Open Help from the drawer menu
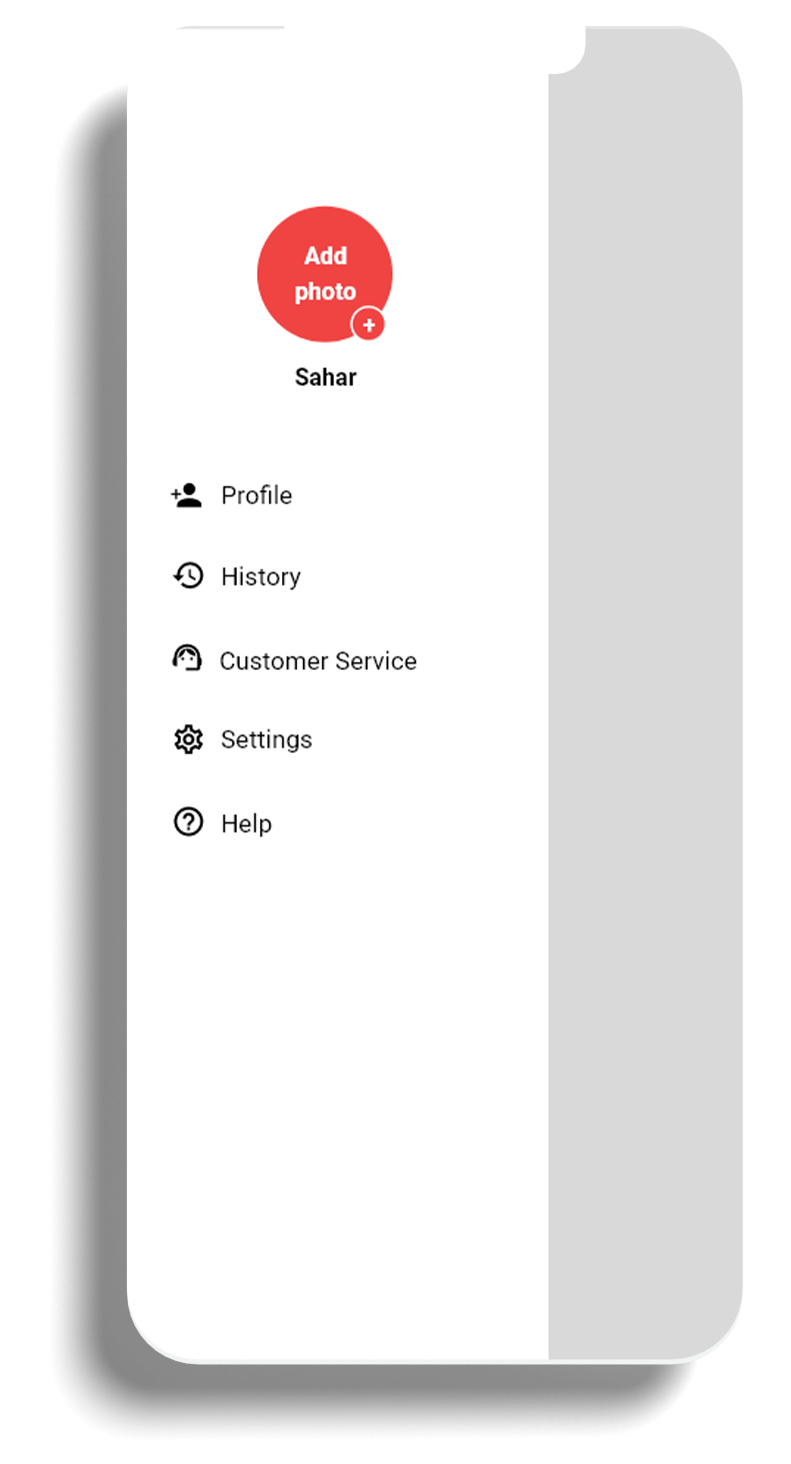Viewport: 791px width, 1464px height. pyautogui.click(x=246, y=823)
